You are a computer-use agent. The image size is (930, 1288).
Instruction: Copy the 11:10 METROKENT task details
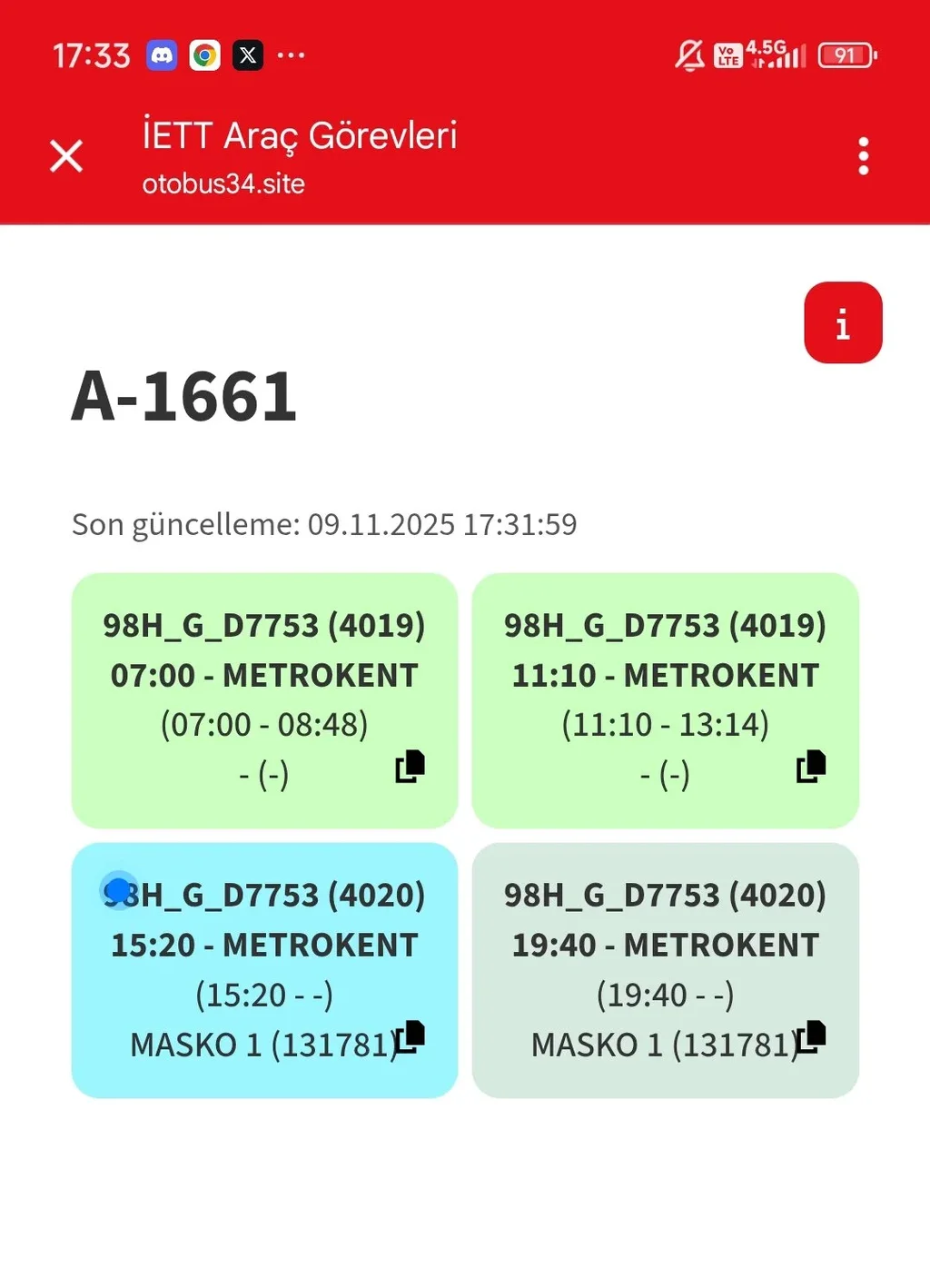(x=811, y=767)
